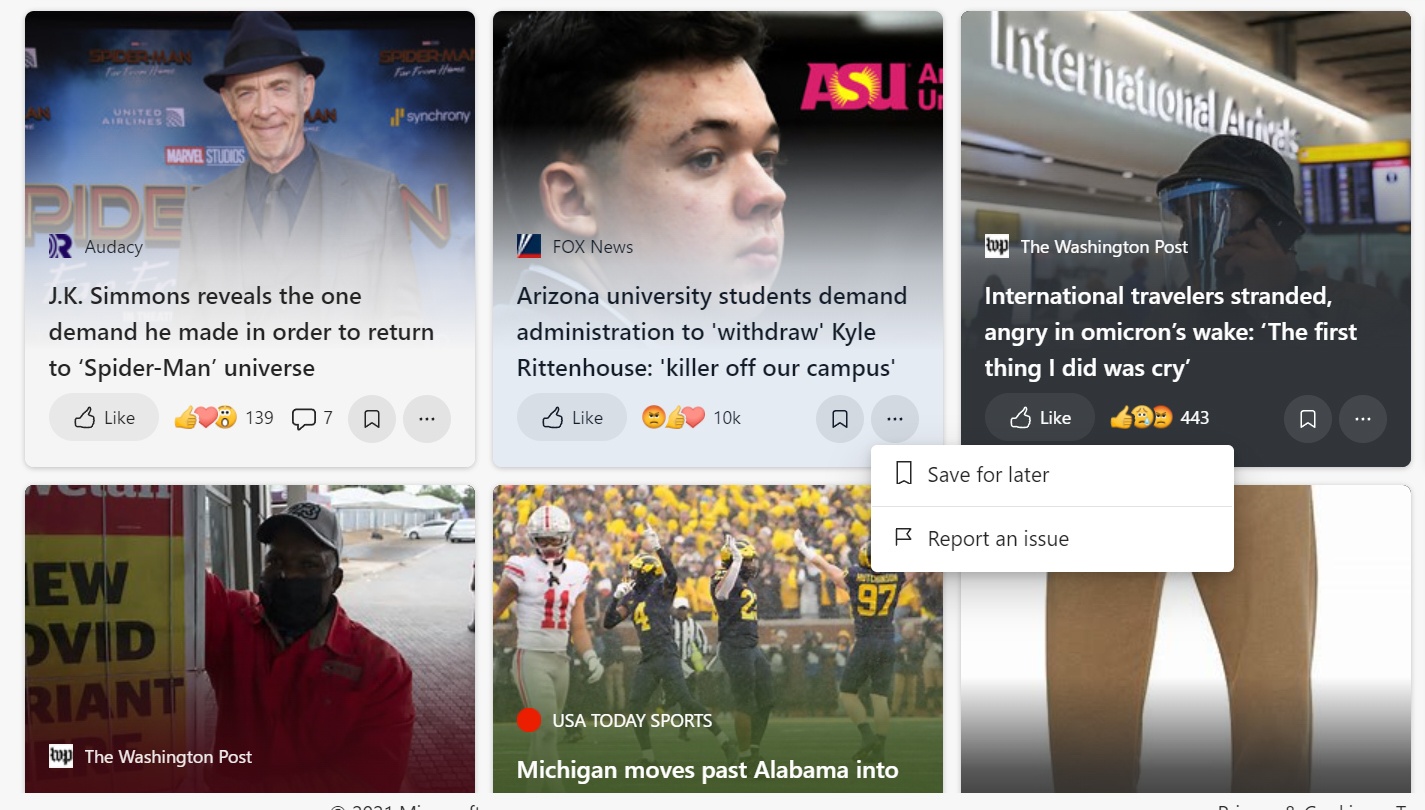The image size is (1425, 810).
Task: Open more options on the Audacy card
Action: click(x=427, y=418)
